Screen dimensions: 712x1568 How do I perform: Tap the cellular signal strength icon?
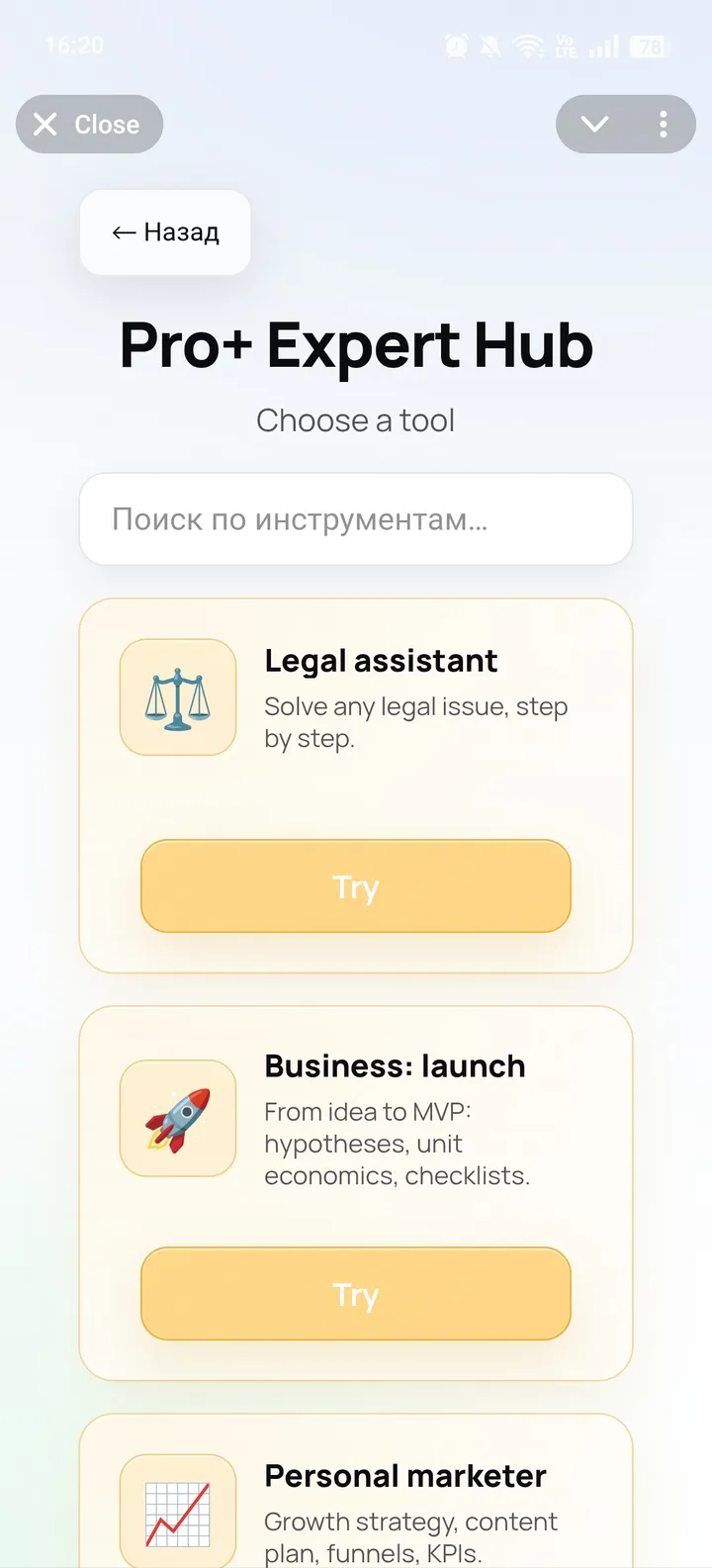[x=603, y=45]
